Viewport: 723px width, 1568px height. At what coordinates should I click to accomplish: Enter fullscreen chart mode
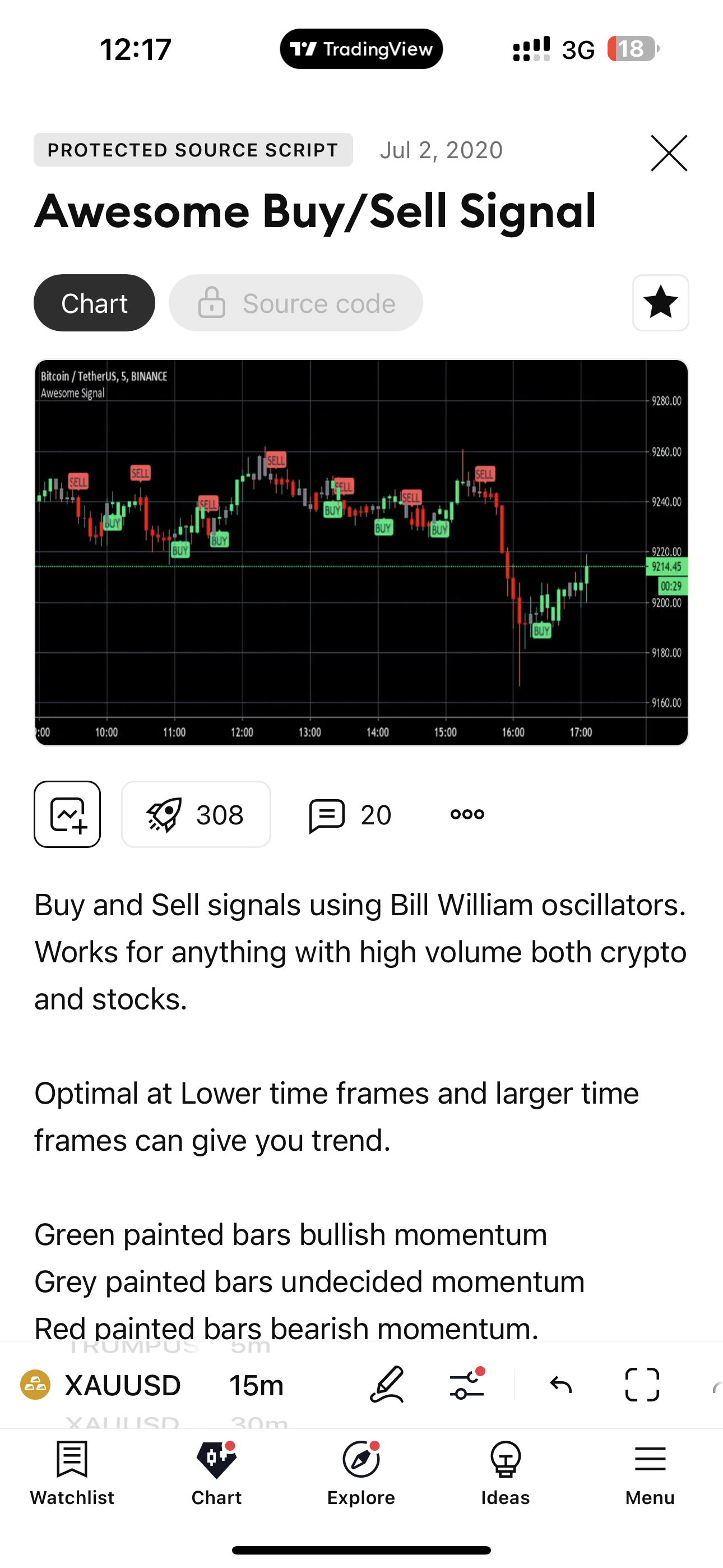coord(642,1385)
